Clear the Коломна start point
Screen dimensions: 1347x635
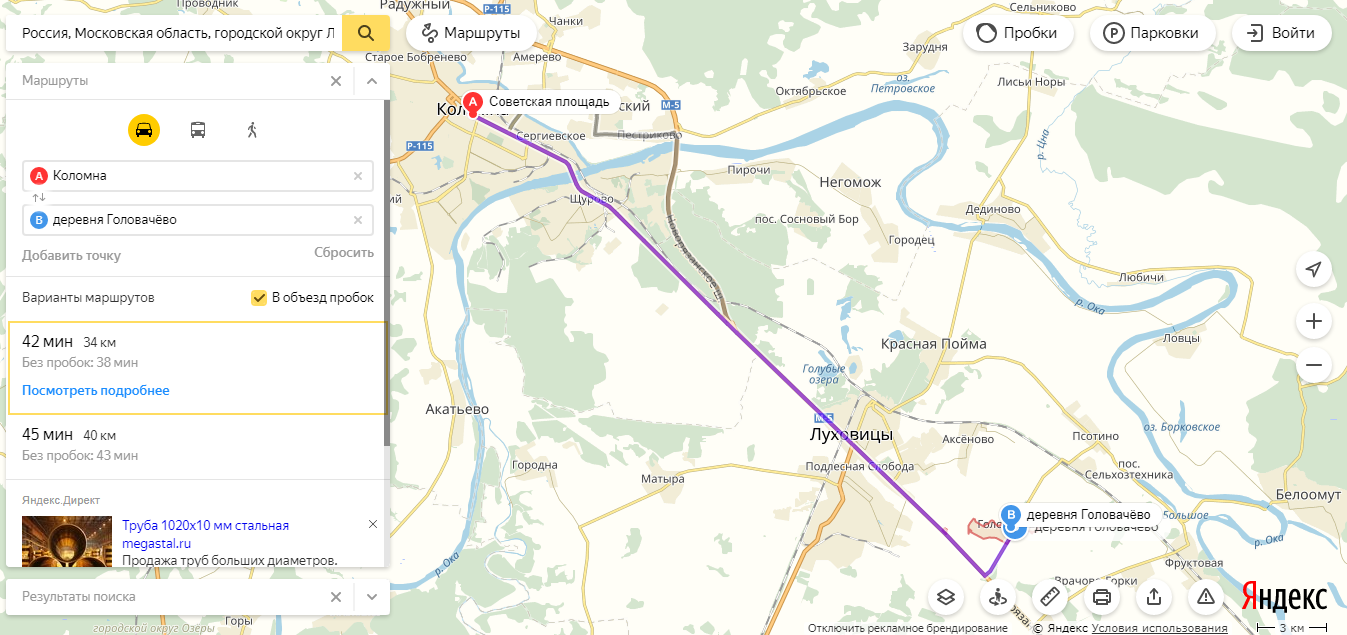point(358,176)
